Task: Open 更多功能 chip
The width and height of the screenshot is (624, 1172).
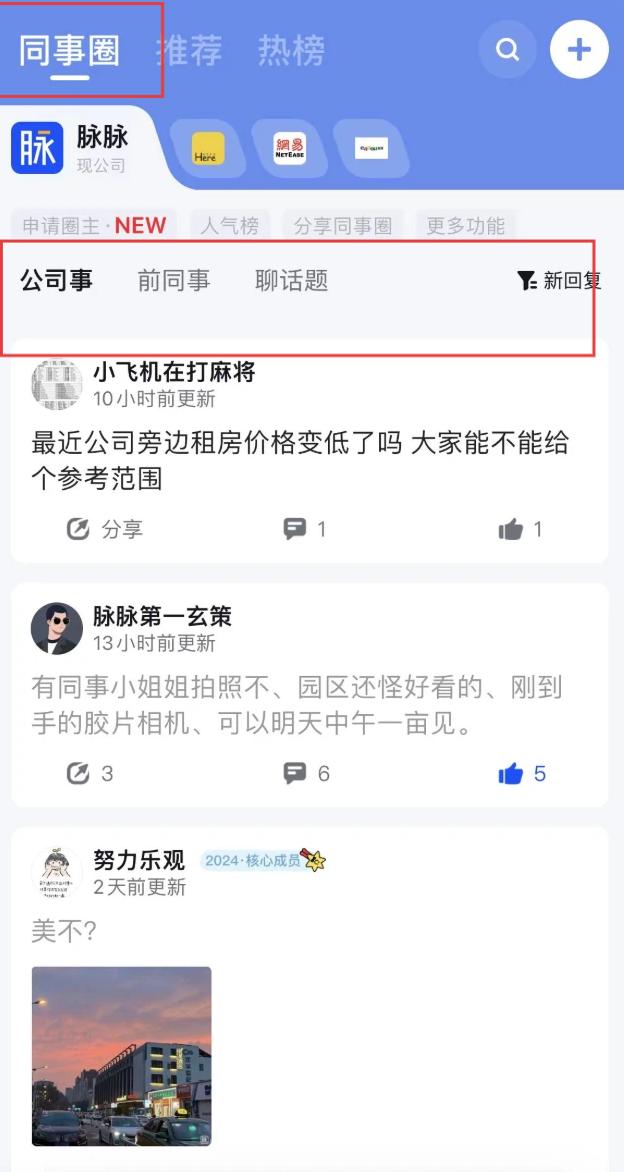Action: point(465,225)
